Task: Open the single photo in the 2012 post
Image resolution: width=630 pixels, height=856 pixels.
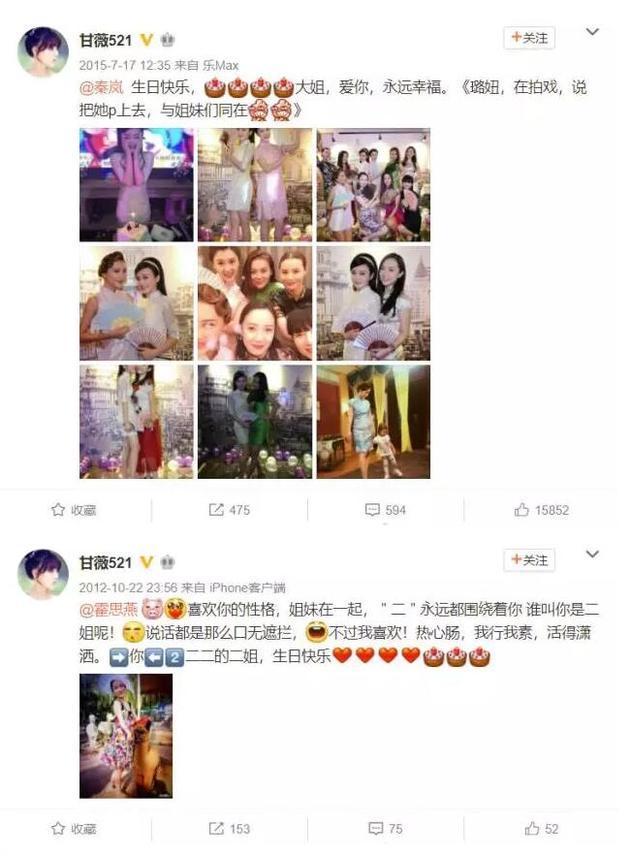Action: pos(126,735)
